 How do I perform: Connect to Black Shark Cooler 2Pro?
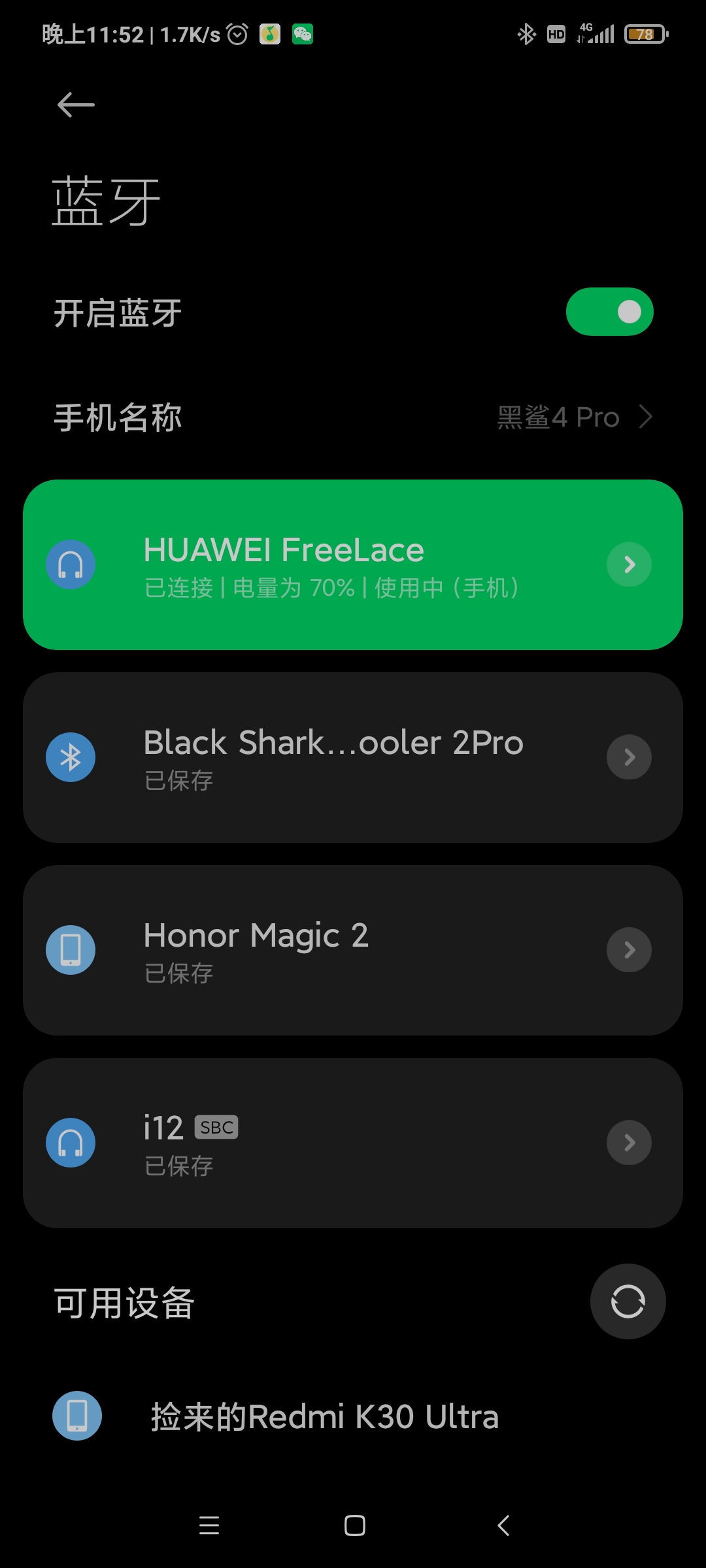[327, 758]
